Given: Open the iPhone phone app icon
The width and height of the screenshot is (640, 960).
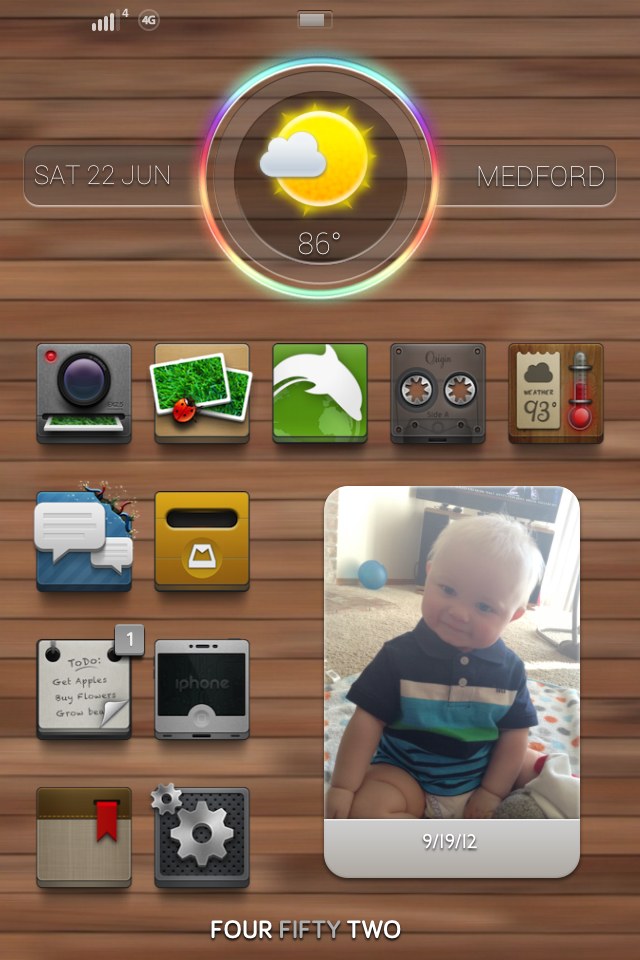Looking at the screenshot, I should (x=202, y=688).
